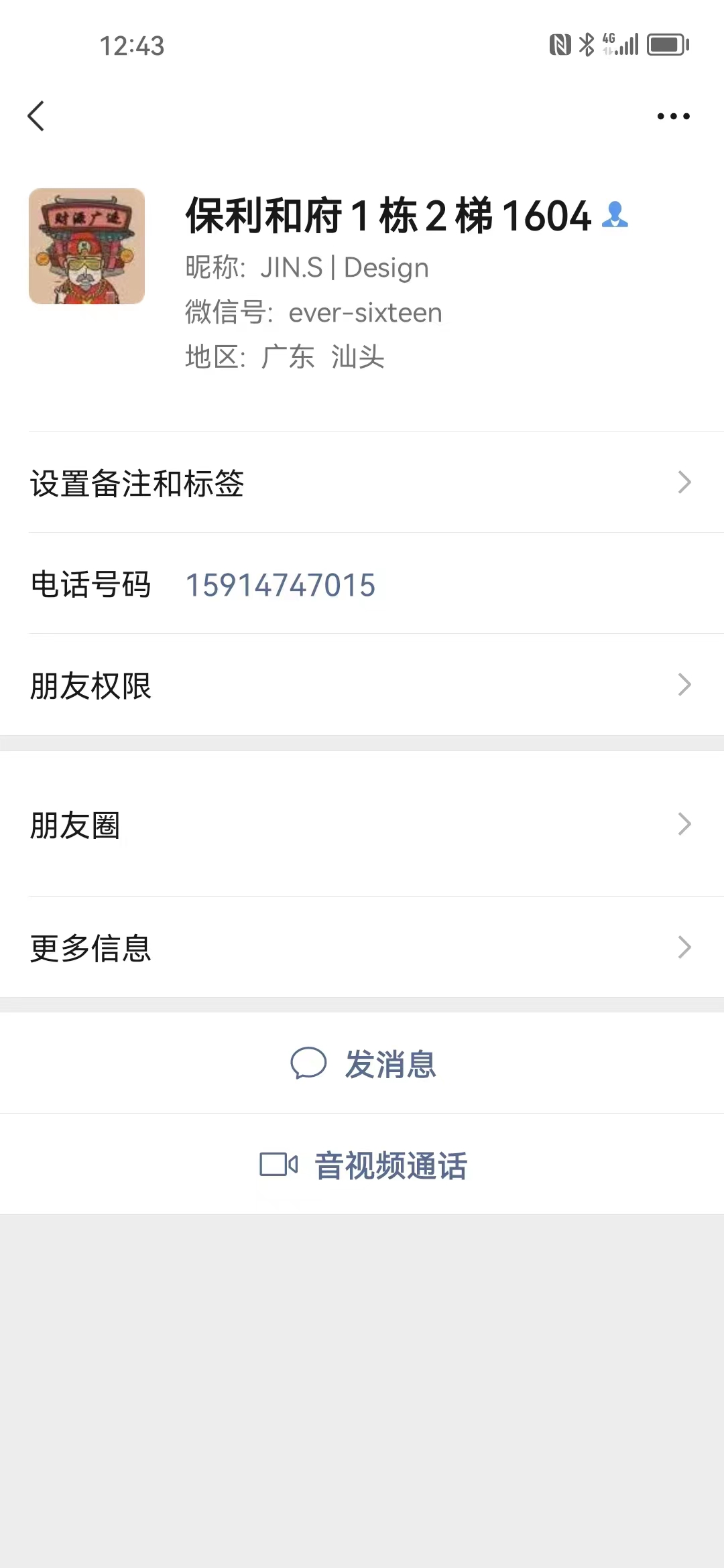Tap the chat bubble icon on 发消息
The image size is (724, 1568).
pyautogui.click(x=309, y=1064)
